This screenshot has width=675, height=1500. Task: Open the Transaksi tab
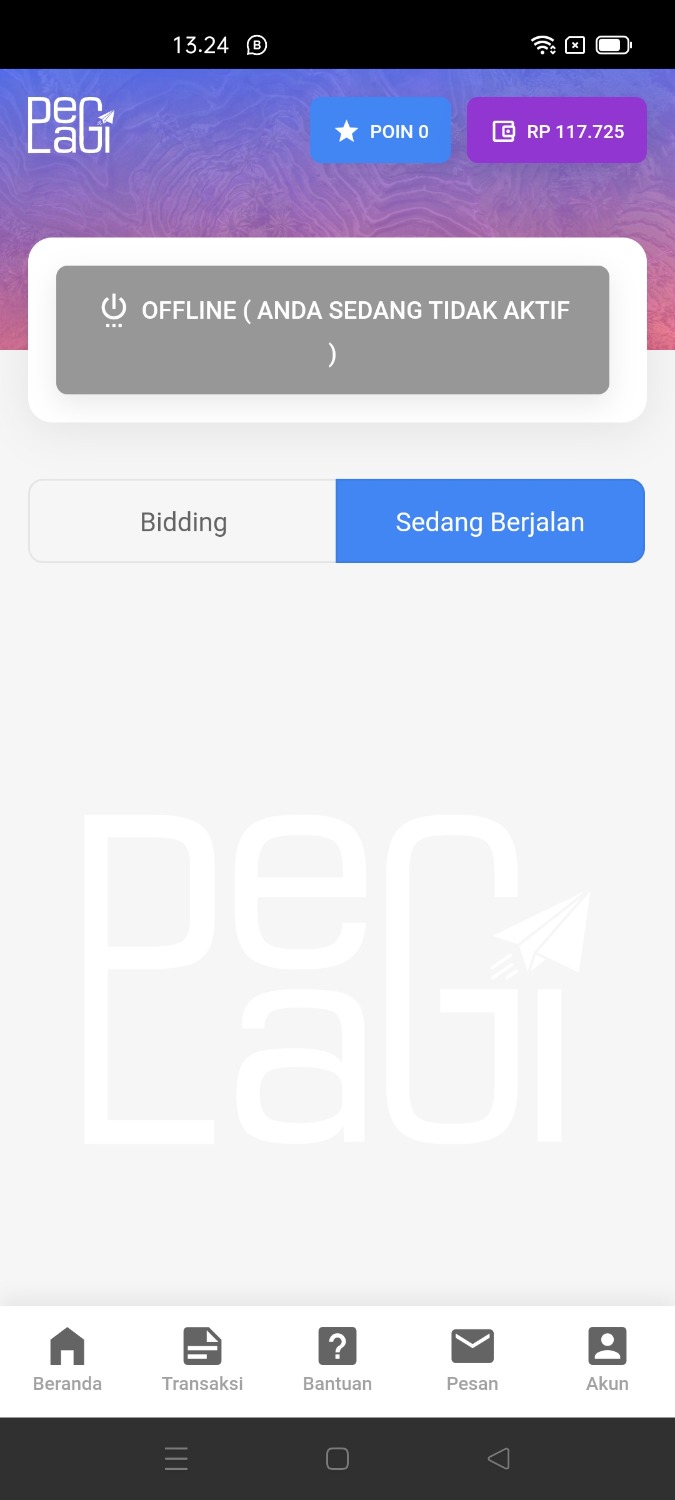[x=202, y=1360]
